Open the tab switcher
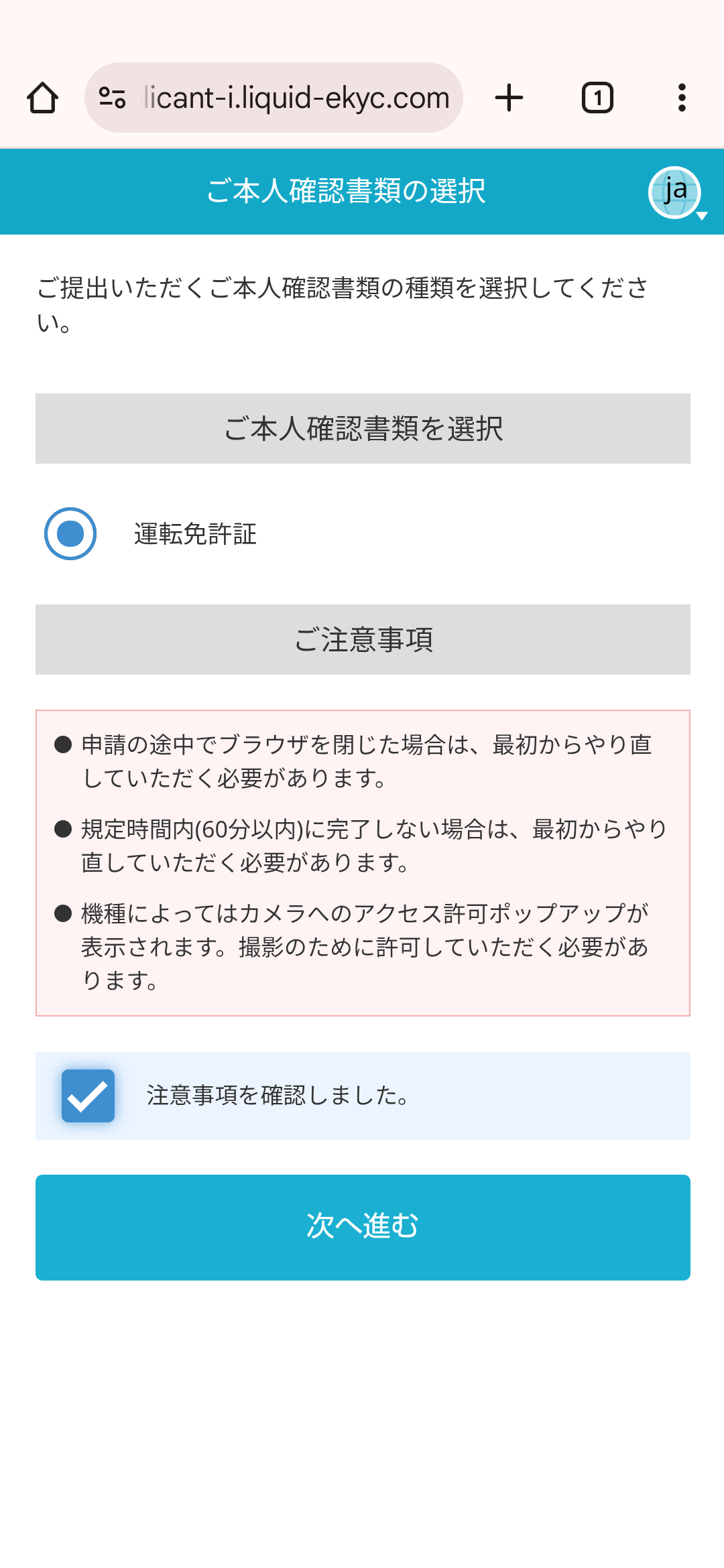This screenshot has width=724, height=1568. coord(597,98)
